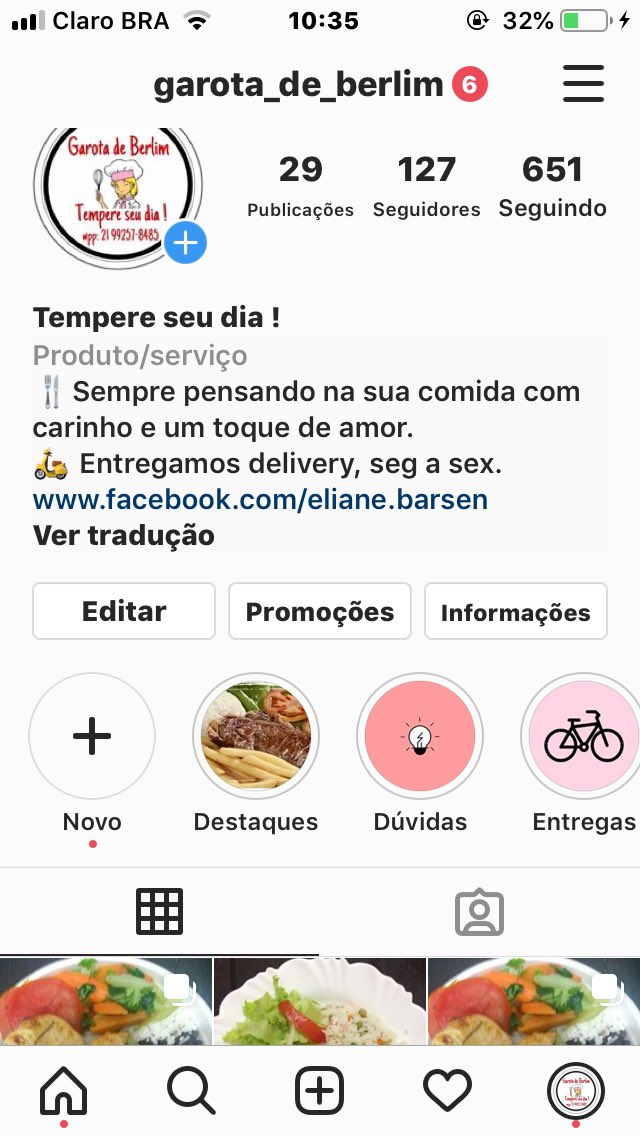Add a story with the blue plus badge
The image size is (640, 1136).
[x=185, y=243]
